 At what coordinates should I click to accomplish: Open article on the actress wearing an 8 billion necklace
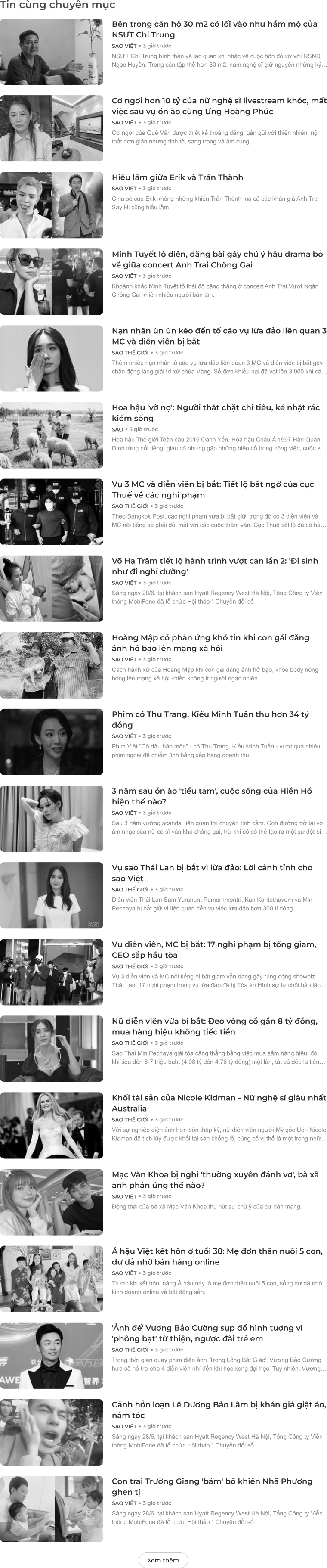coord(214,1026)
